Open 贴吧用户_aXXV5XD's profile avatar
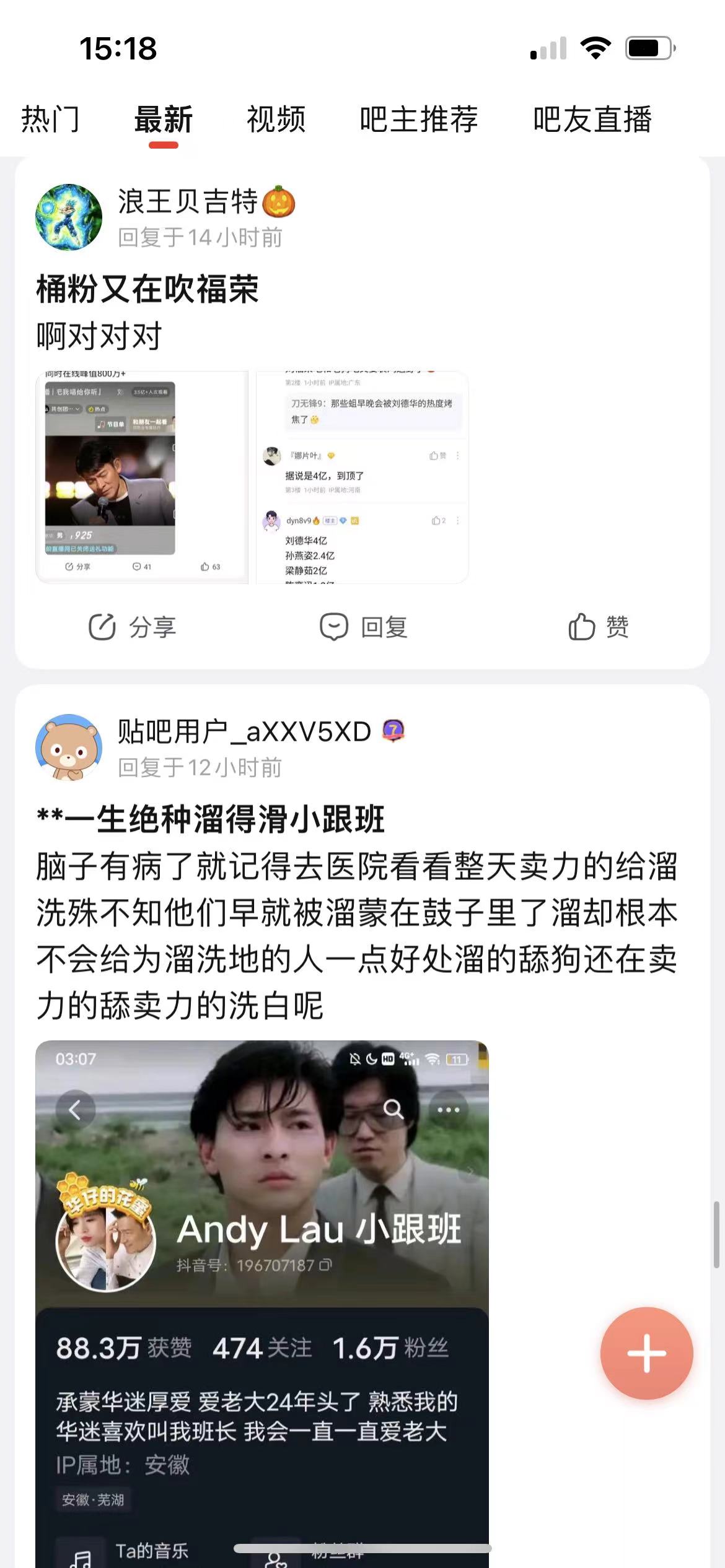Screen dimensions: 725x1568 (68, 747)
